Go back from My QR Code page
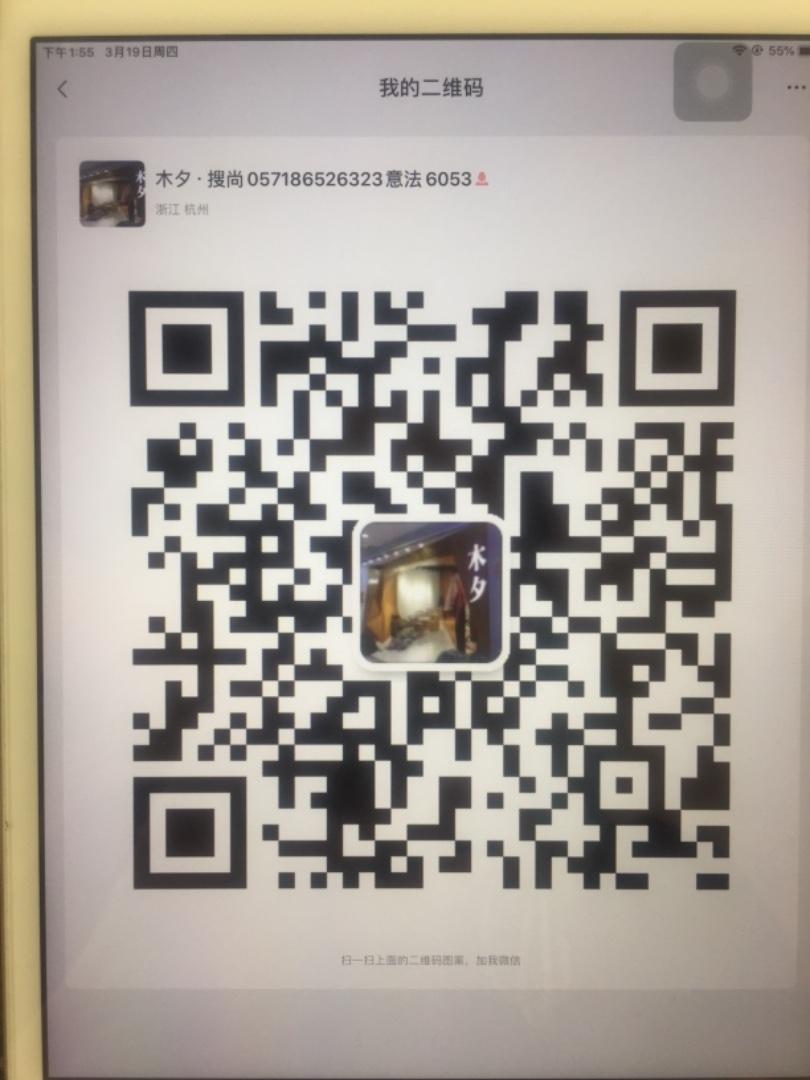Screen dimensions: 810x1080 [x=63, y=89]
